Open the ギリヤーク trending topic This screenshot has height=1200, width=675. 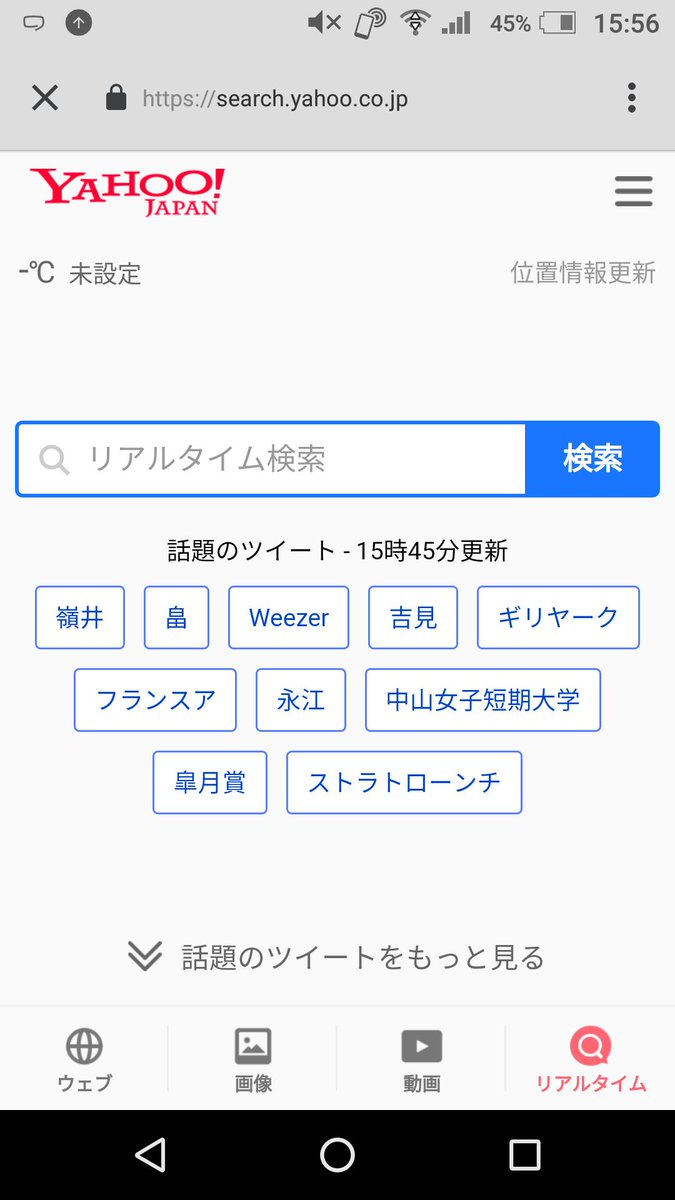point(558,618)
